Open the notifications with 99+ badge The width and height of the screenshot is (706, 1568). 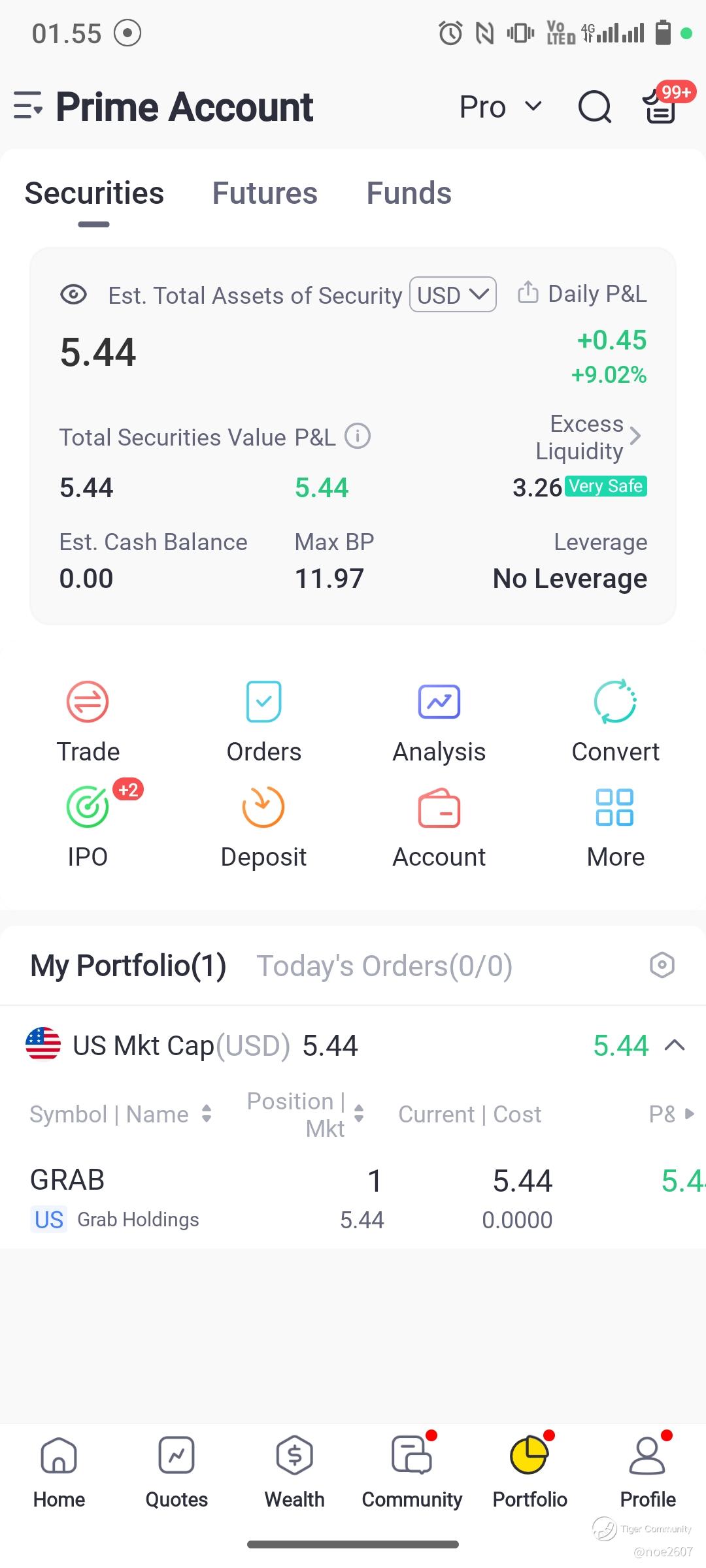point(662,105)
